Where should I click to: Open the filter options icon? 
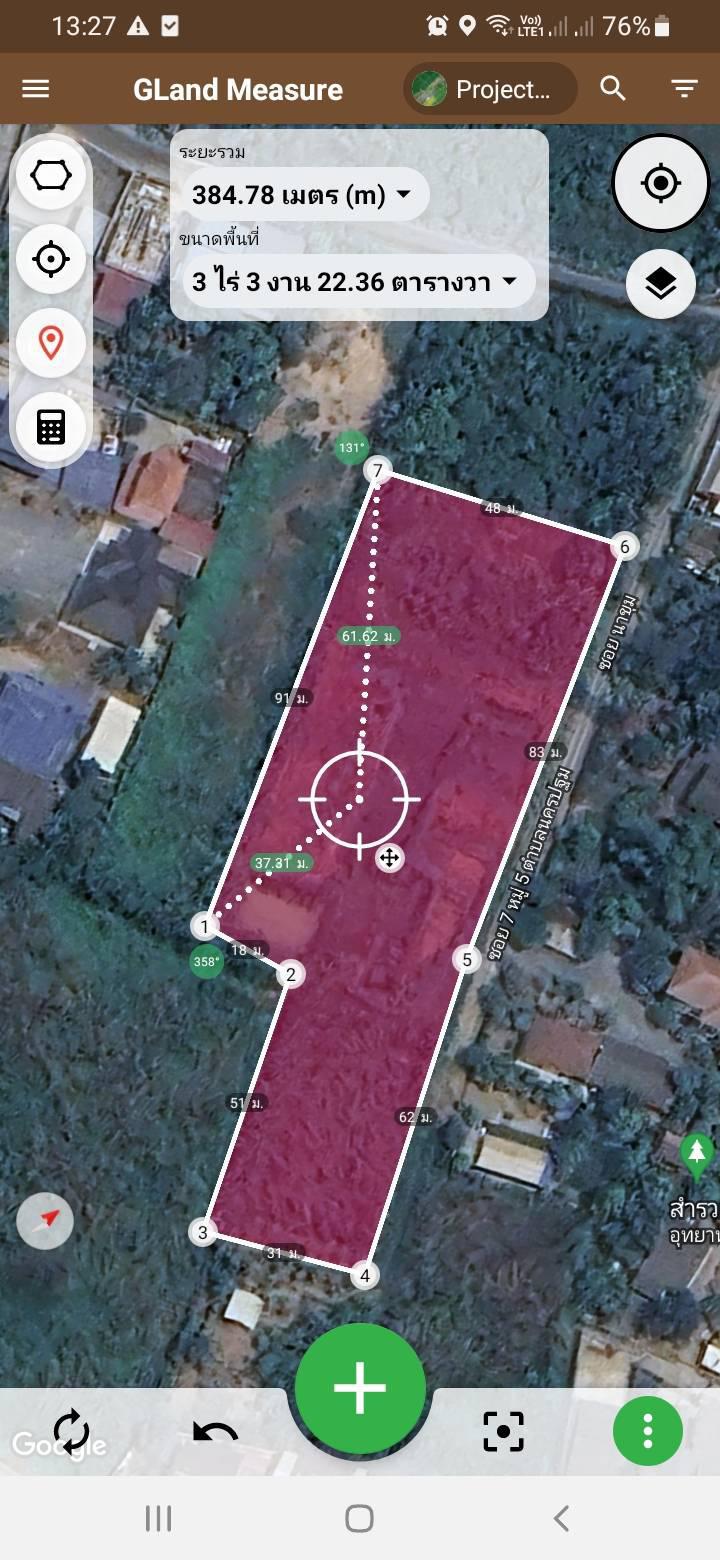tap(685, 89)
